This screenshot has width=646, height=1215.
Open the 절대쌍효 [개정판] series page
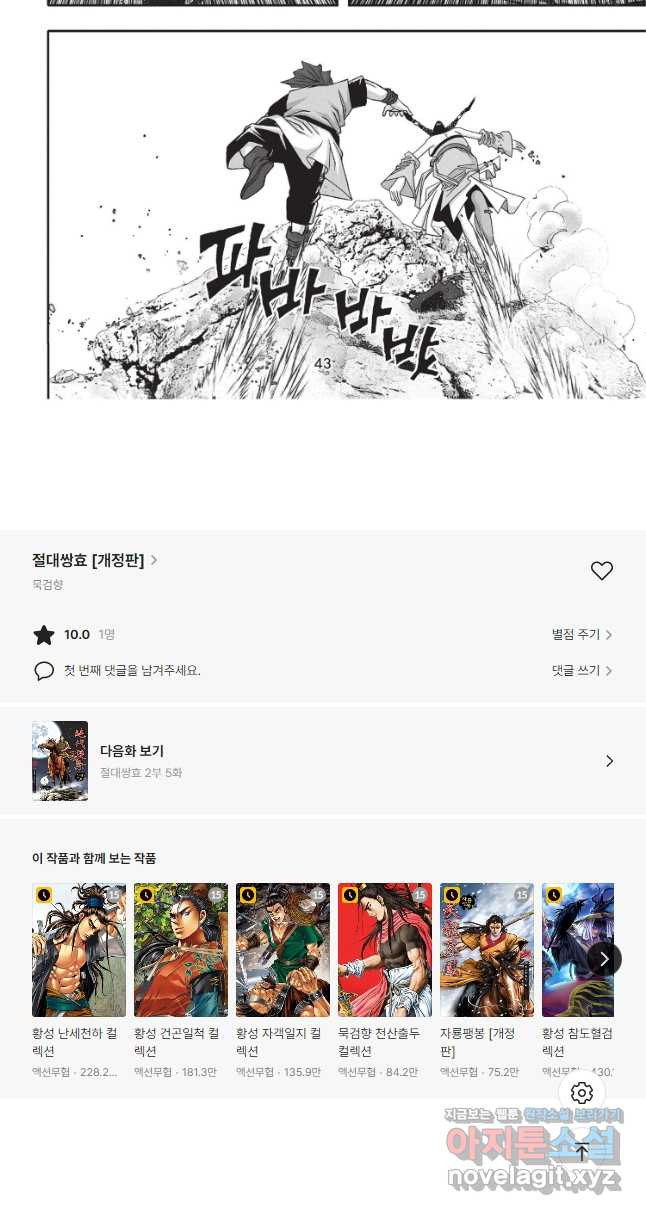click(94, 560)
